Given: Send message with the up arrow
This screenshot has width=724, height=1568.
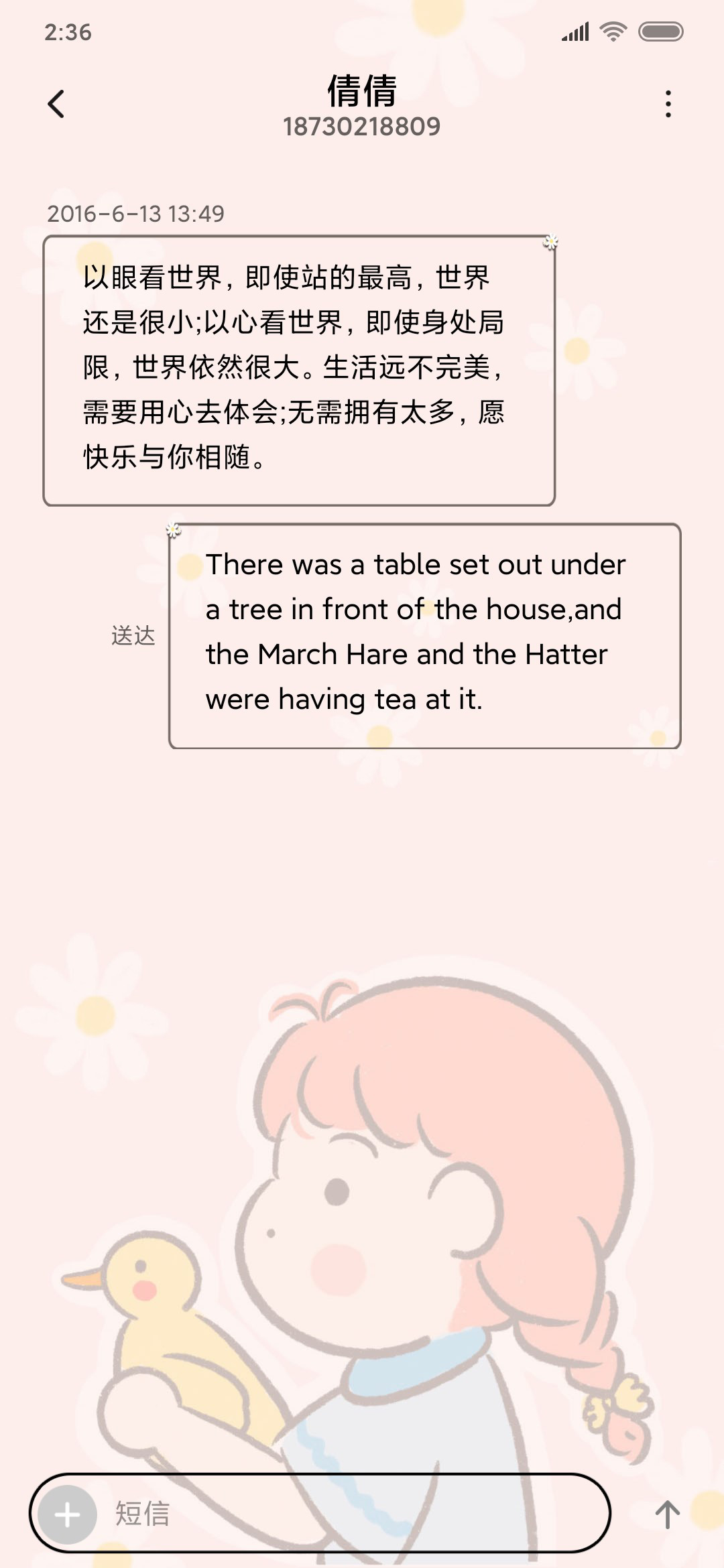Looking at the screenshot, I should 667,1514.
